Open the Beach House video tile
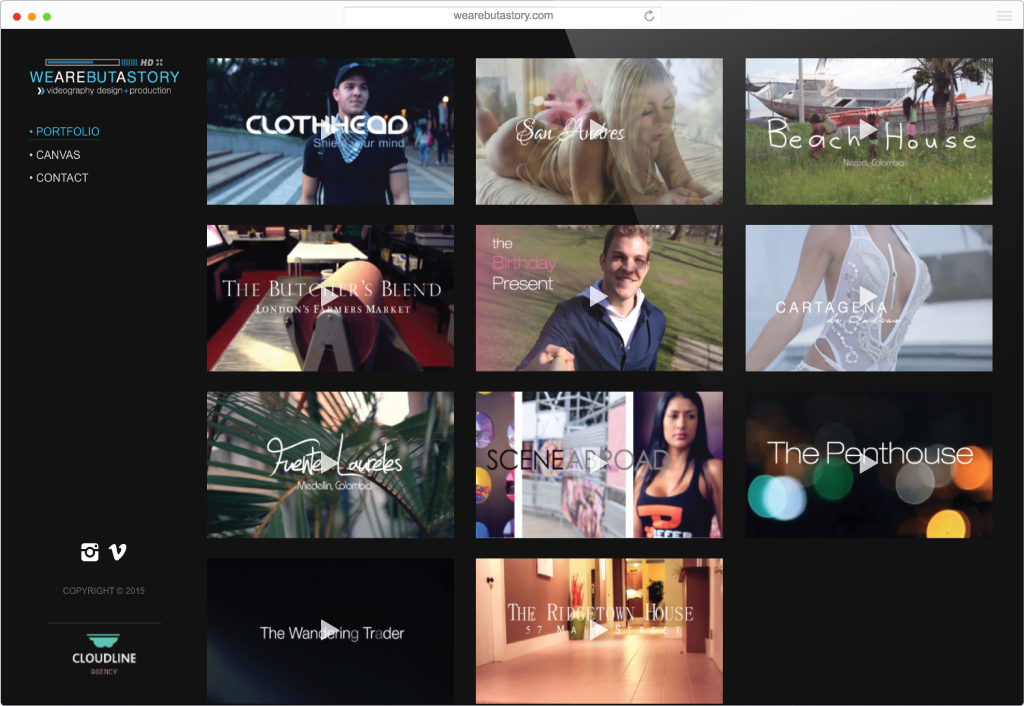 click(x=868, y=130)
